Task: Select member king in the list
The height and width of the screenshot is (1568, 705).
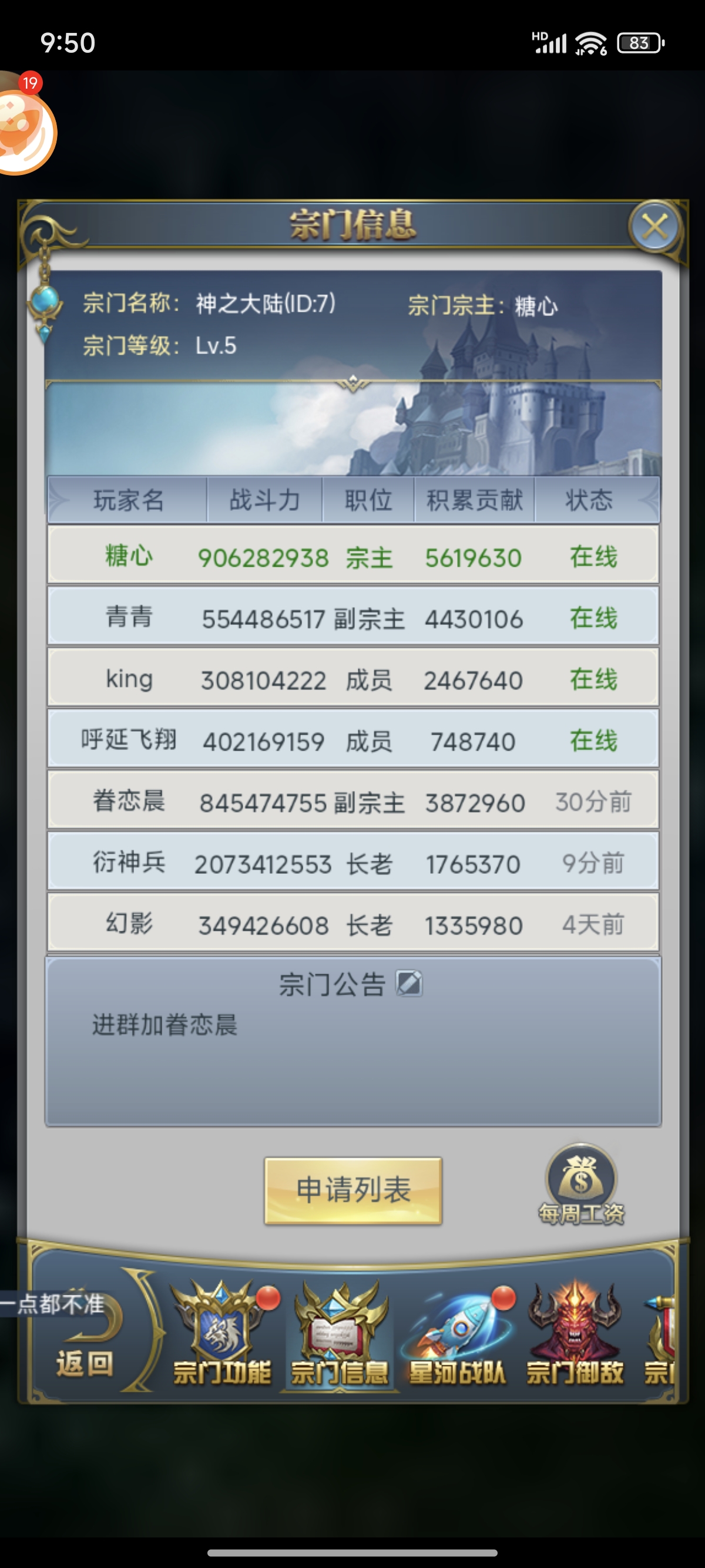Action: click(x=353, y=679)
